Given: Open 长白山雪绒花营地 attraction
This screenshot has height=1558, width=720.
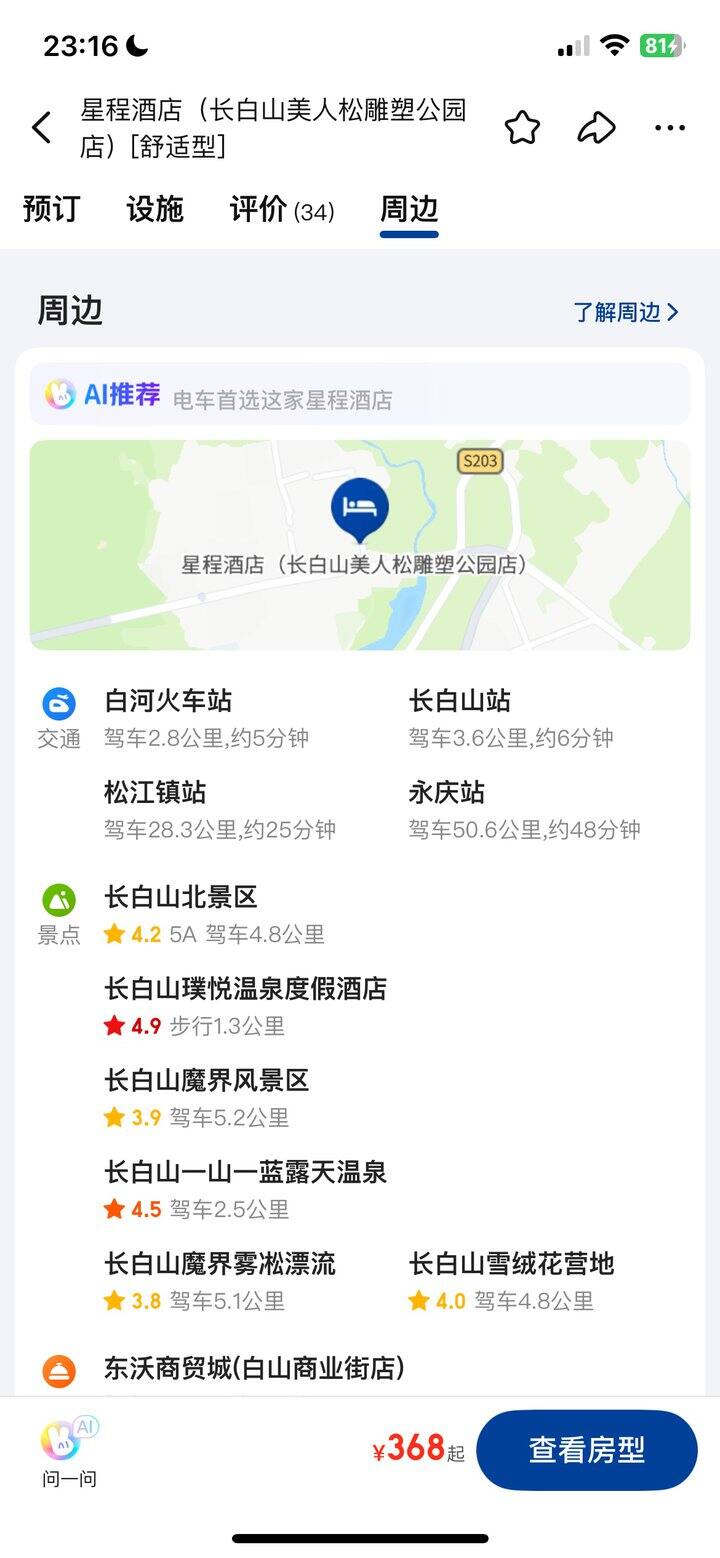Looking at the screenshot, I should point(511,1264).
